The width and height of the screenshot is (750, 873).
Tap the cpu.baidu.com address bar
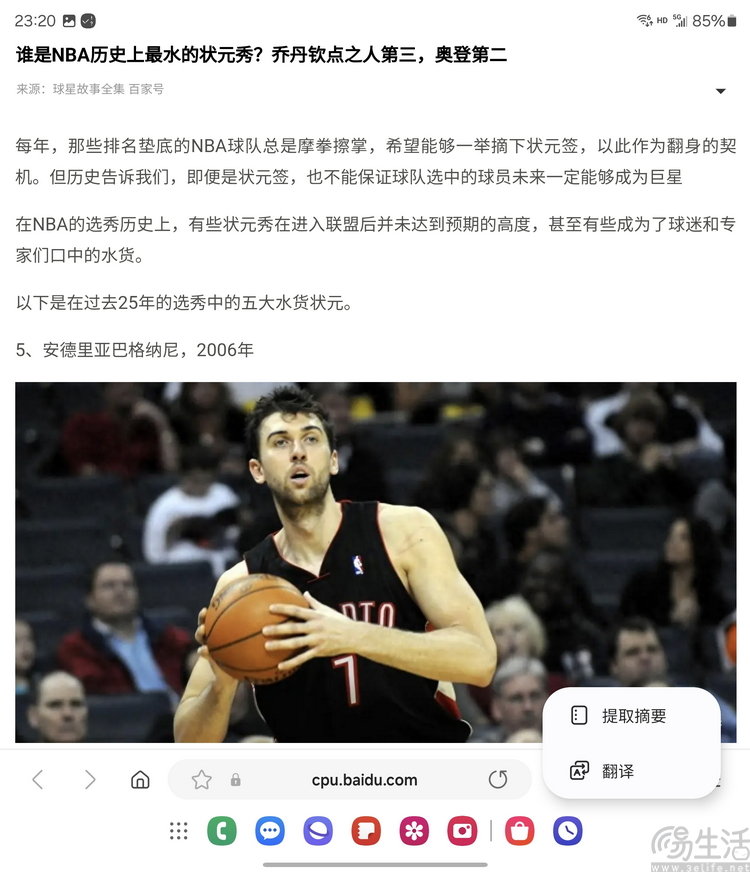pos(364,780)
